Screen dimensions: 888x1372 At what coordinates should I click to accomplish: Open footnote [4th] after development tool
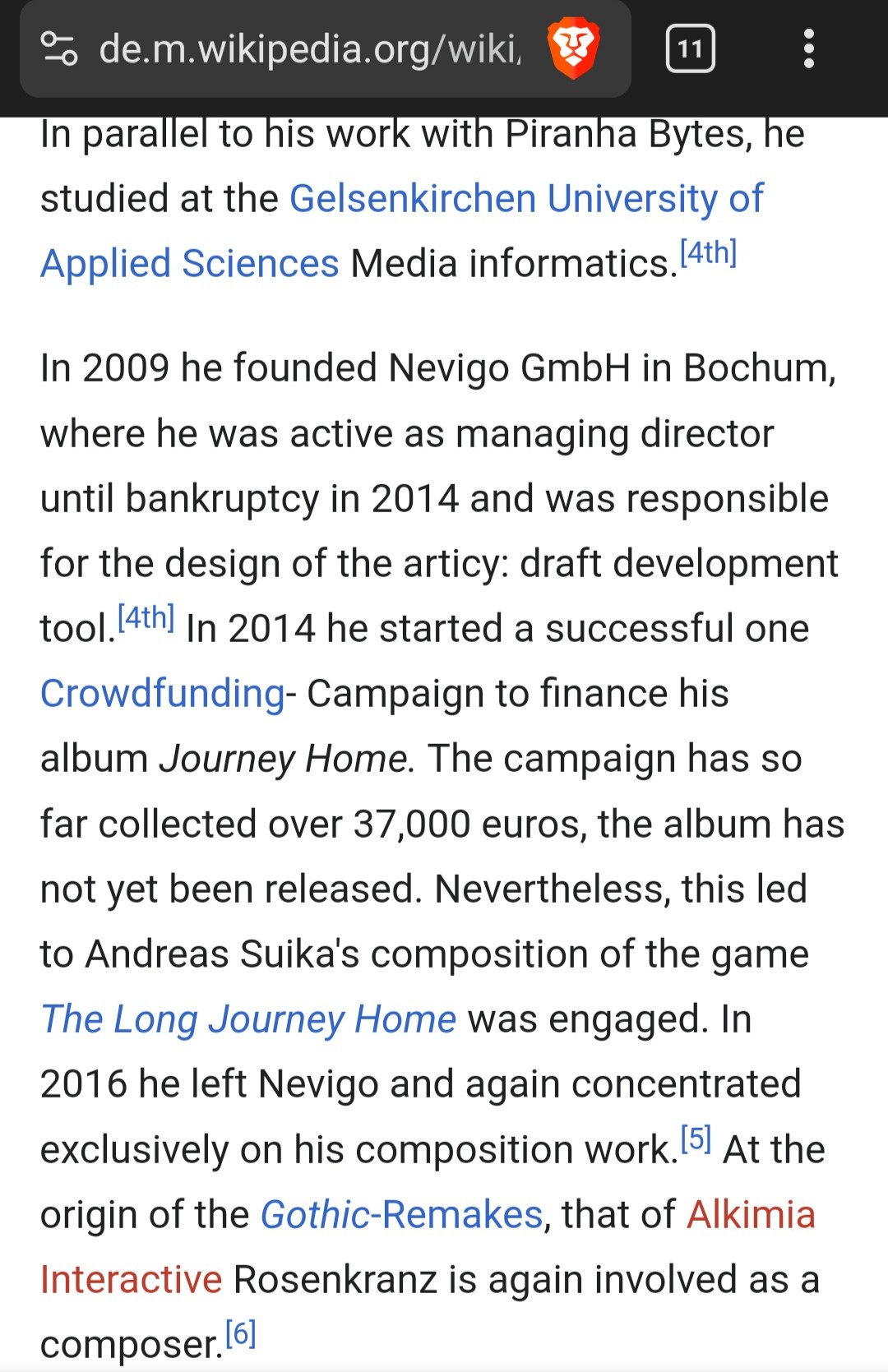tap(146, 617)
